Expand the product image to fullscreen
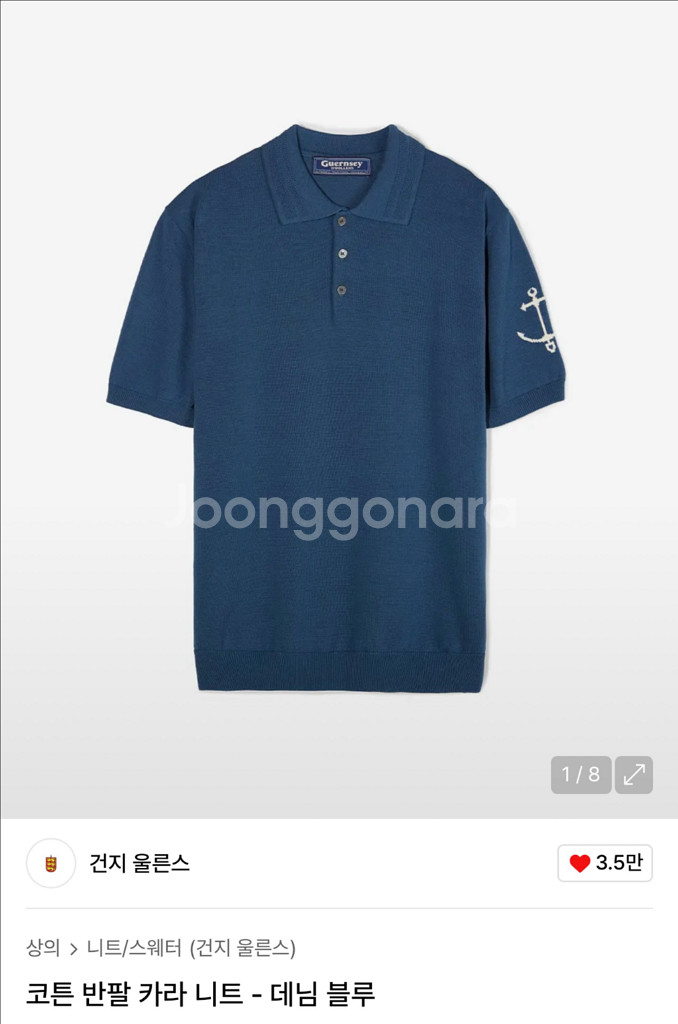This screenshot has width=678, height=1024. point(633,775)
